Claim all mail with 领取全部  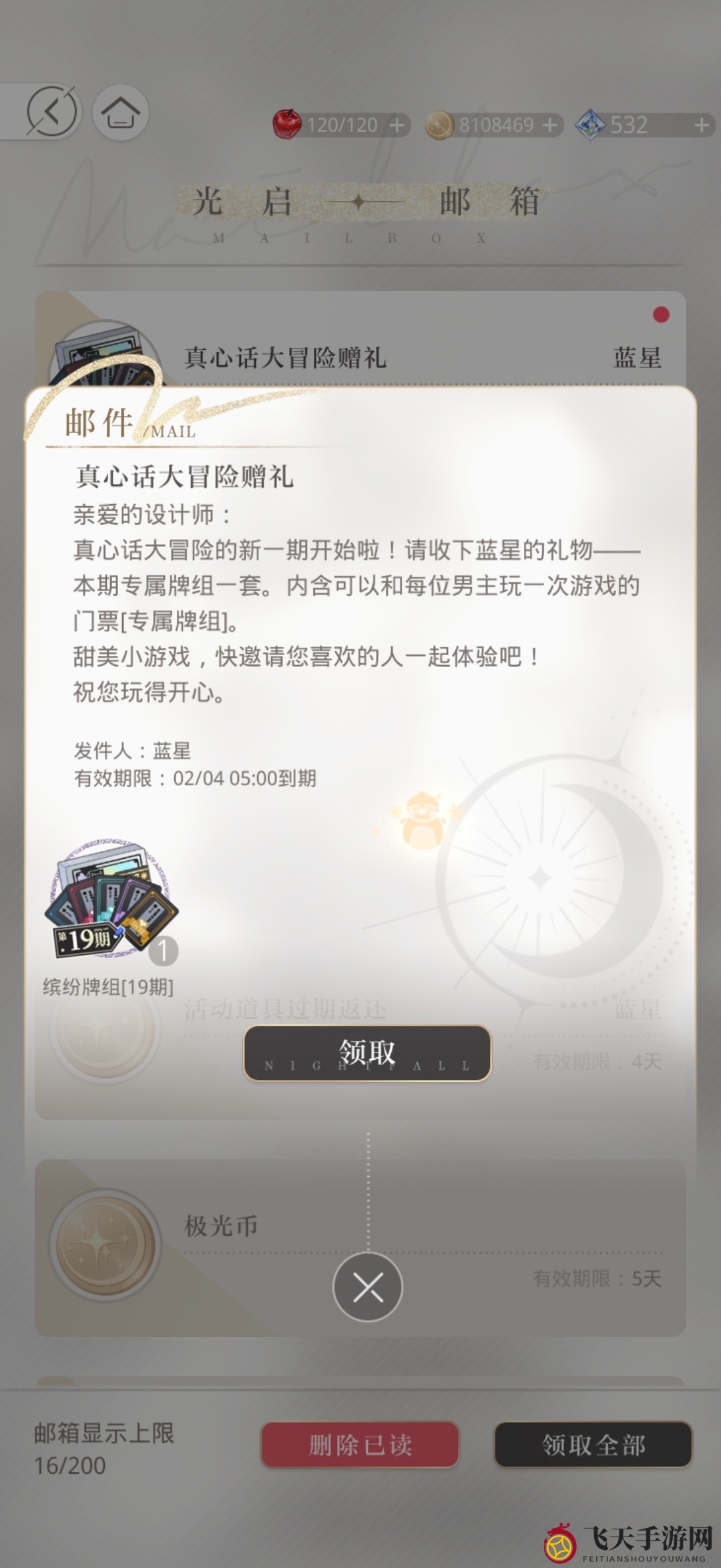[593, 1445]
